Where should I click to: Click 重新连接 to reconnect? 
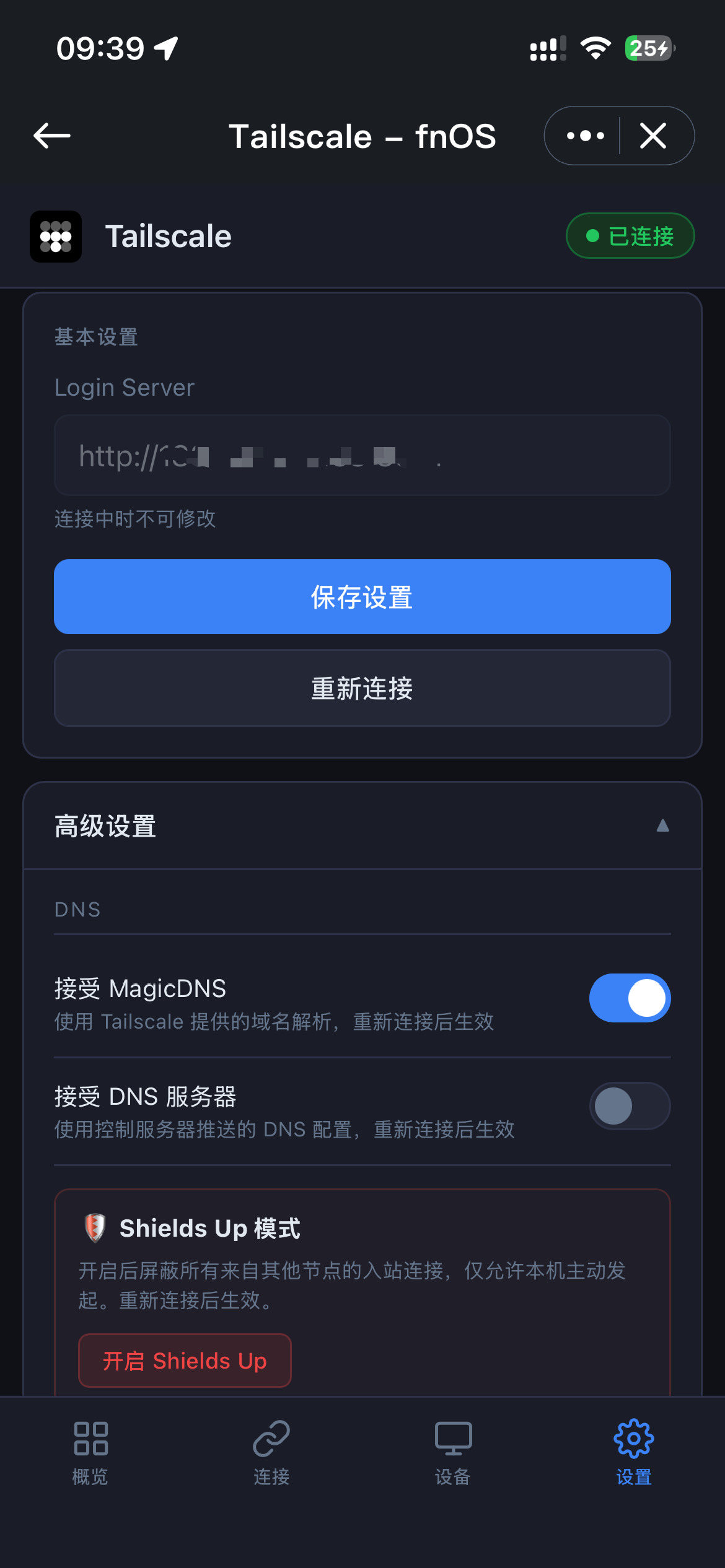[362, 688]
